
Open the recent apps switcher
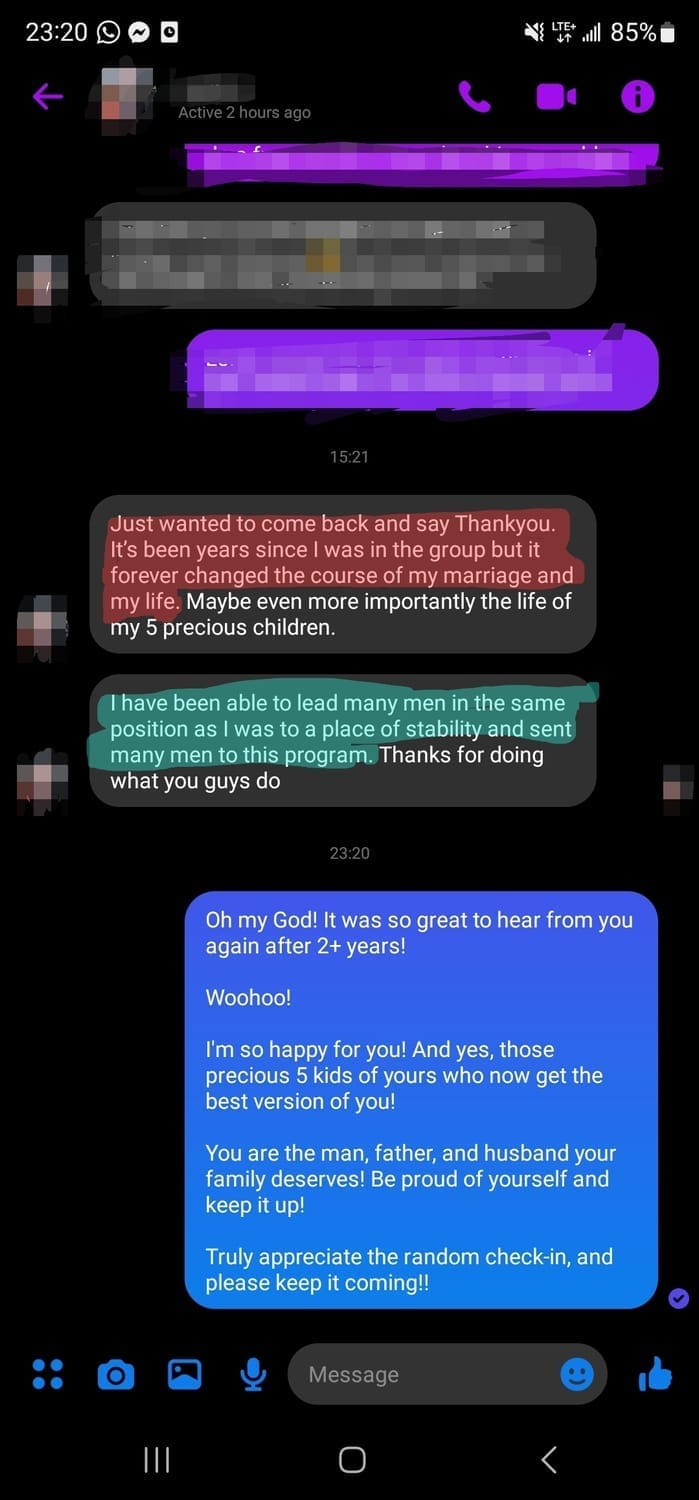tap(156, 1460)
